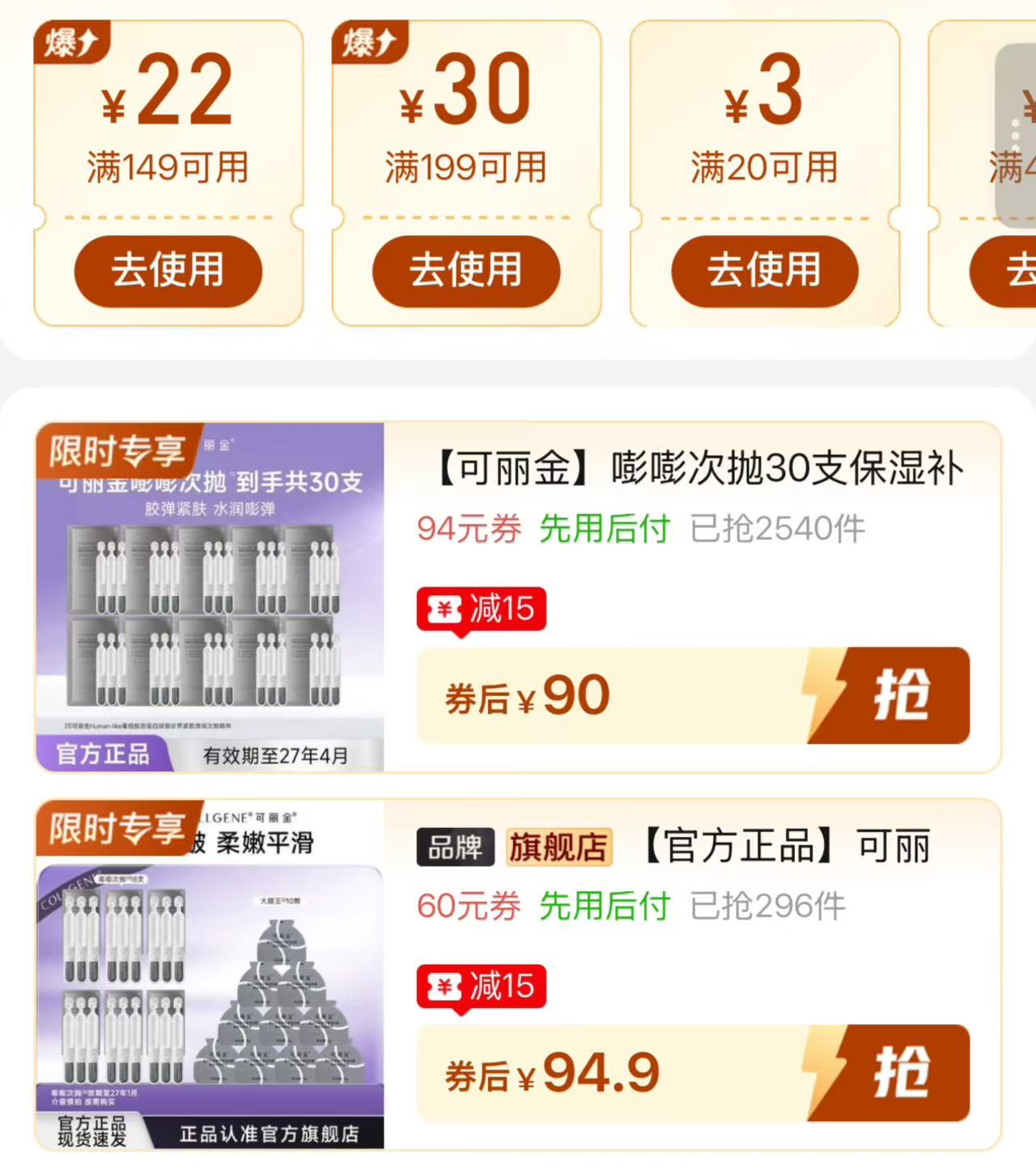Redeem the ¥3 coupon via 去使用

click(x=765, y=270)
